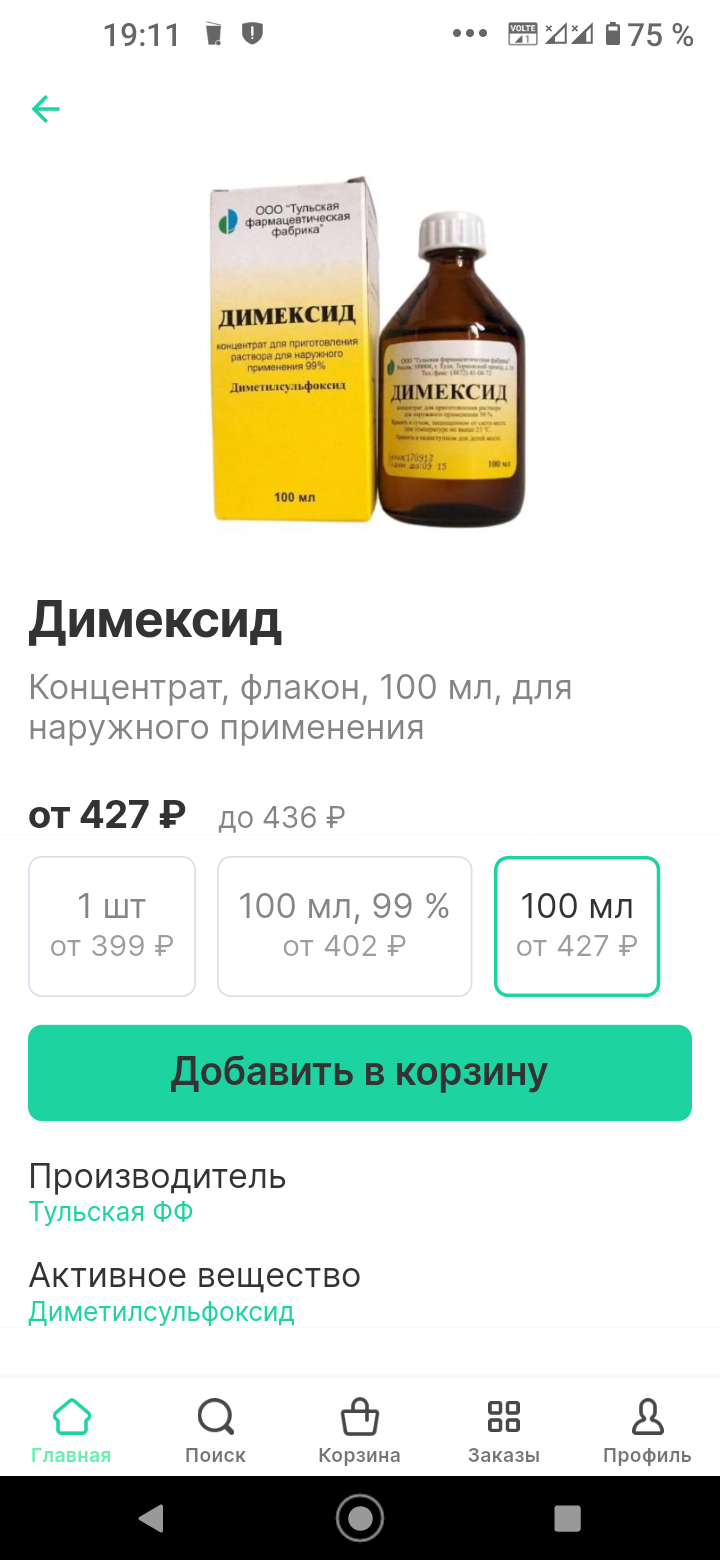Screen dimensions: 720x1560
Task: Choose the 100 мл, 99 % variant
Action: pyautogui.click(x=344, y=926)
